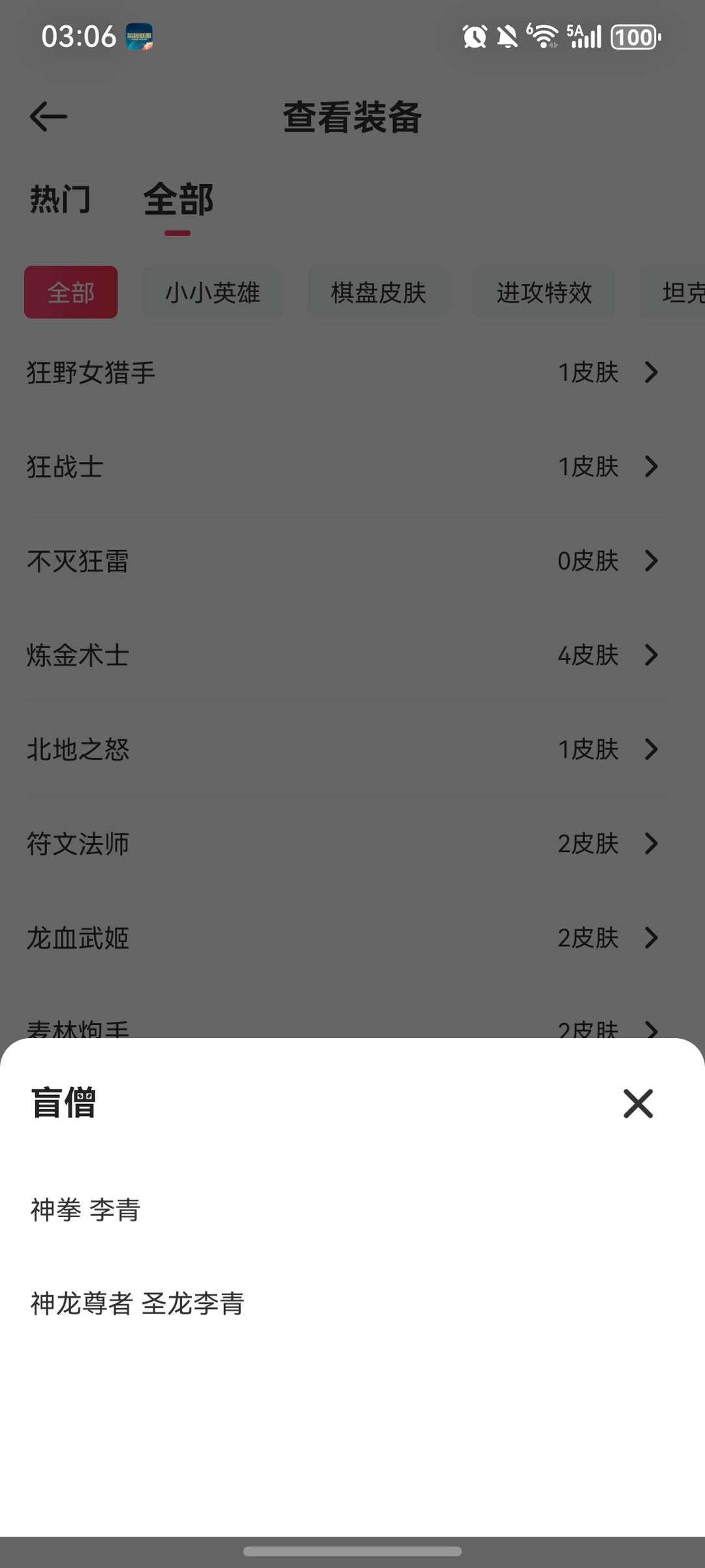Viewport: 705px width, 1568px height.
Task: Select the 神龙尊者 圣龙李青 skin
Action: (137, 1305)
